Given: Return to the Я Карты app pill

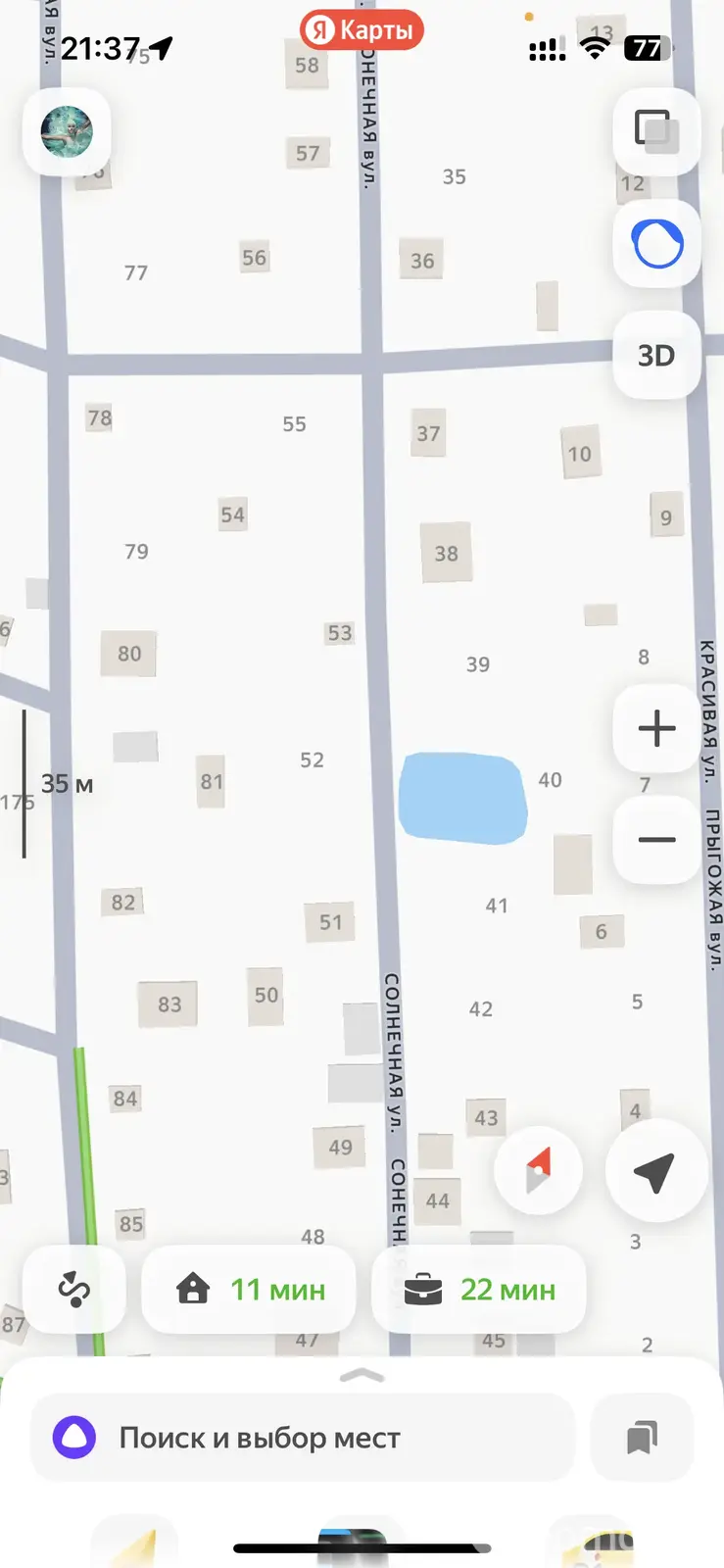Looking at the screenshot, I should [362, 30].
